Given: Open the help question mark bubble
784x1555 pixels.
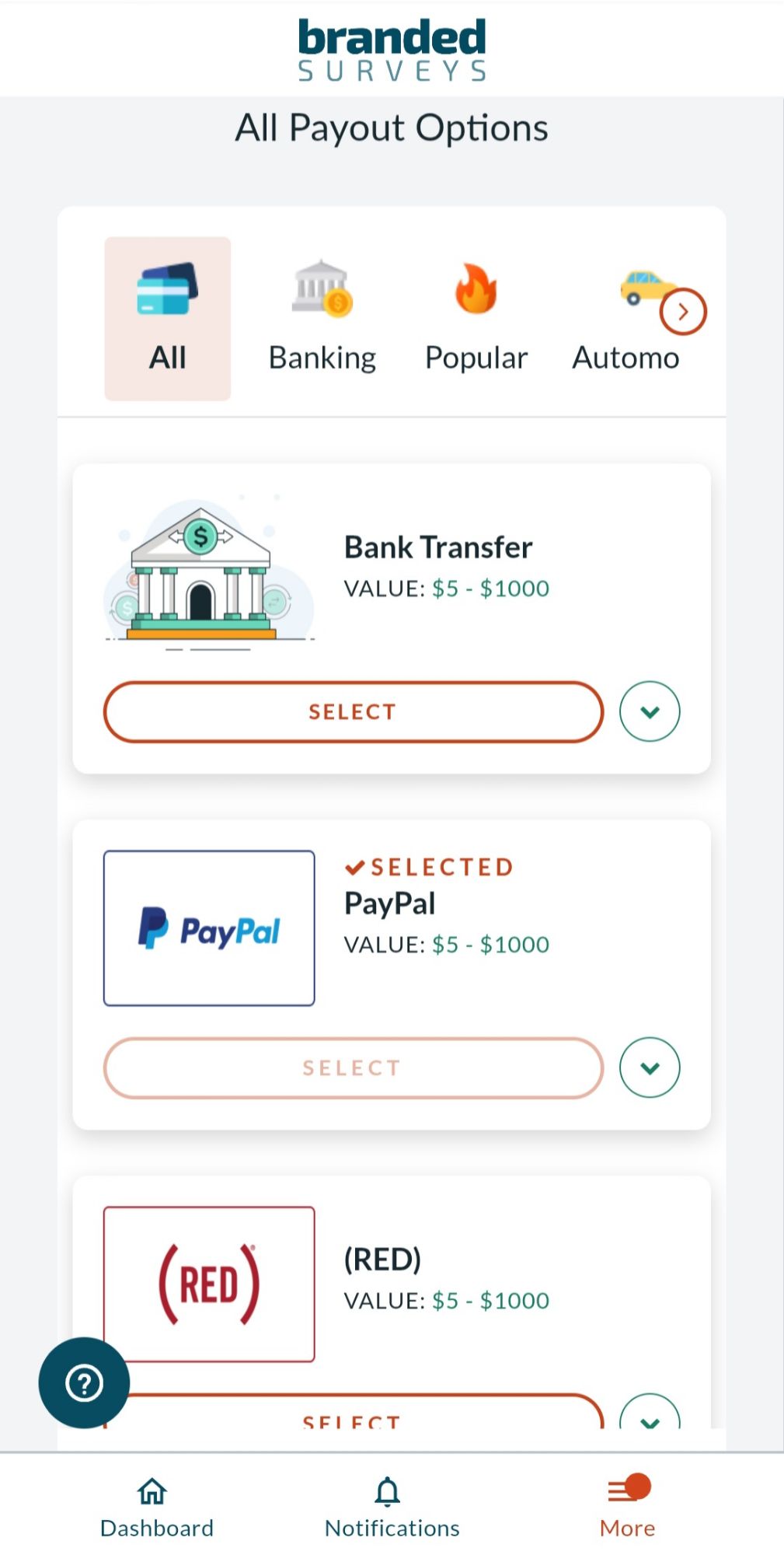Looking at the screenshot, I should click(83, 1383).
